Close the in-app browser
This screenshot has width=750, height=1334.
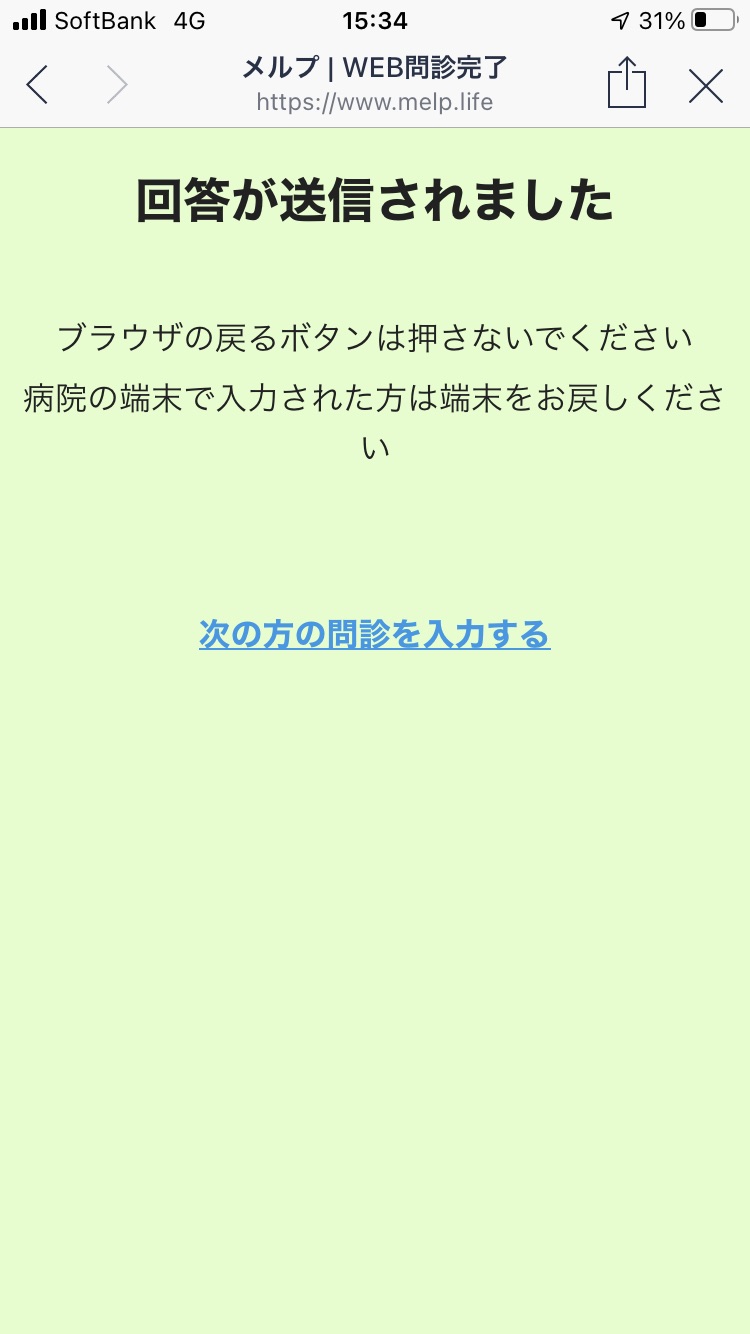click(x=706, y=86)
